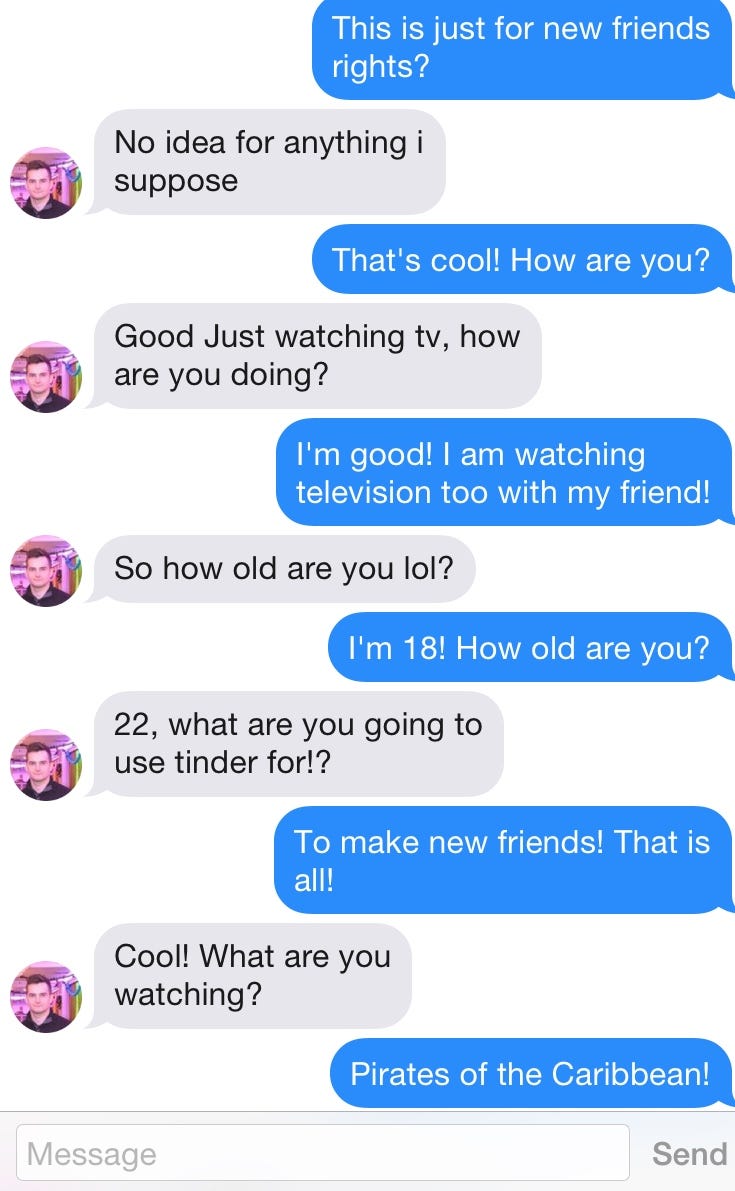This screenshot has height=1191, width=735.
Task: Open profile photo beside 'So how old are you lol?'
Action: 46,571
